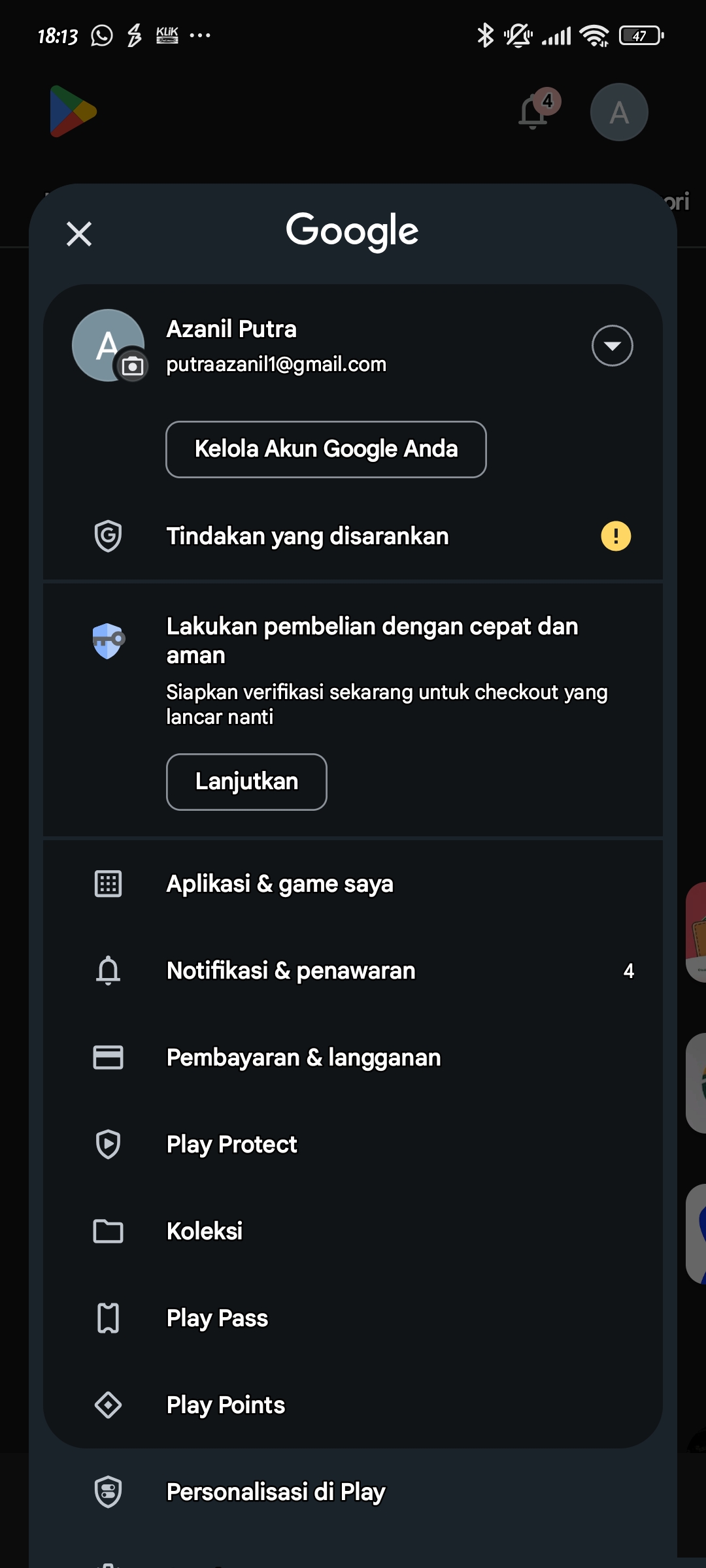706x1568 pixels.
Task: Close the Google account menu
Action: (x=79, y=233)
